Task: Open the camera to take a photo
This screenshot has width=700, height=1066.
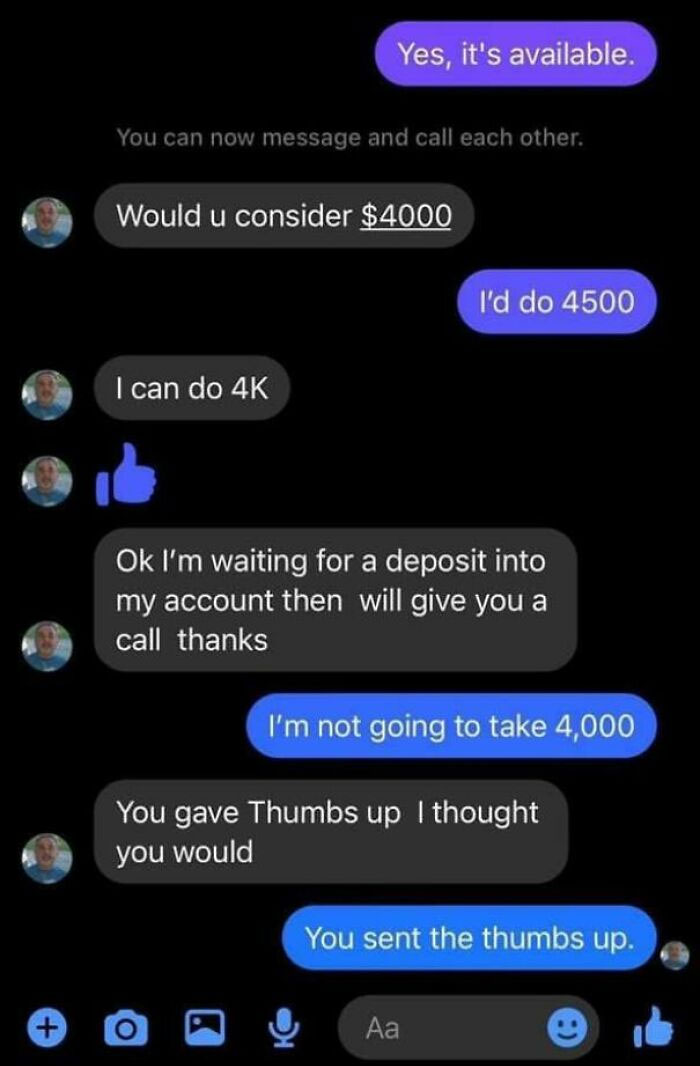Action: click(124, 1026)
